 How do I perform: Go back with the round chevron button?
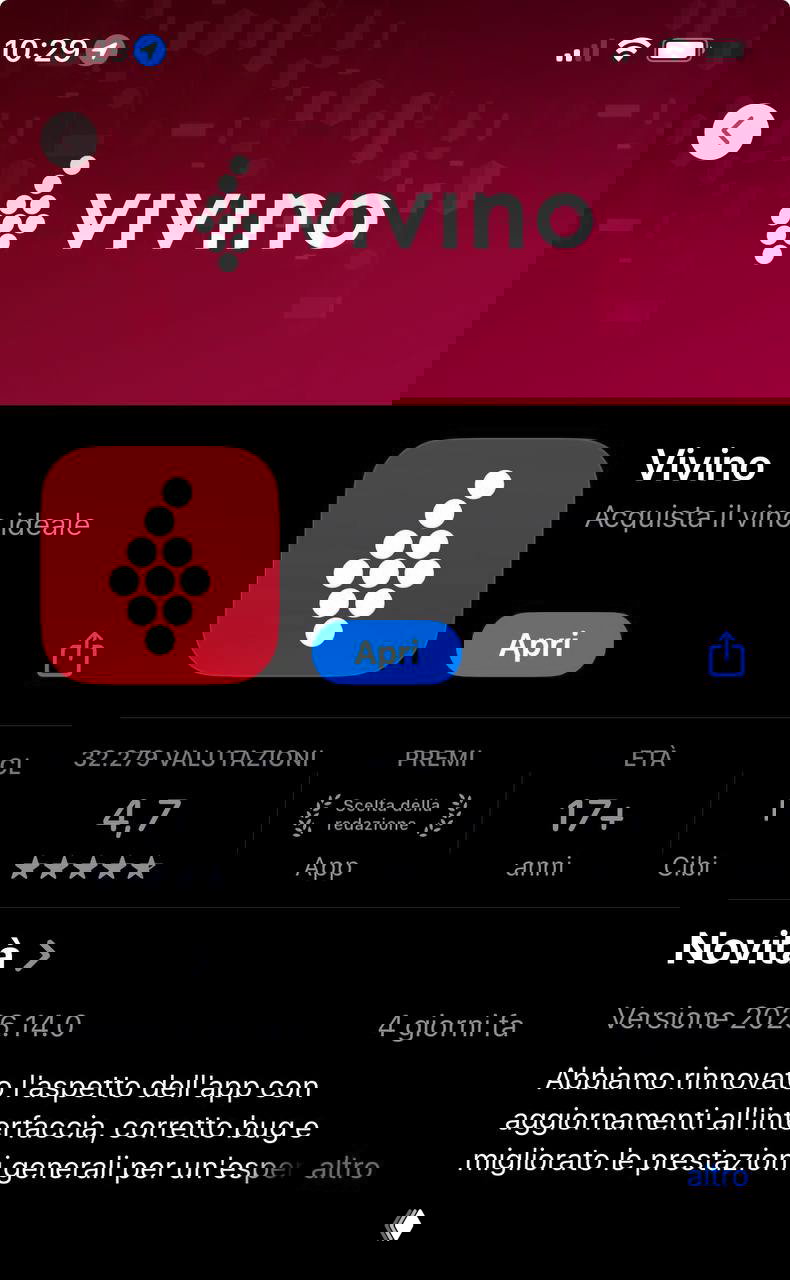pos(733,131)
